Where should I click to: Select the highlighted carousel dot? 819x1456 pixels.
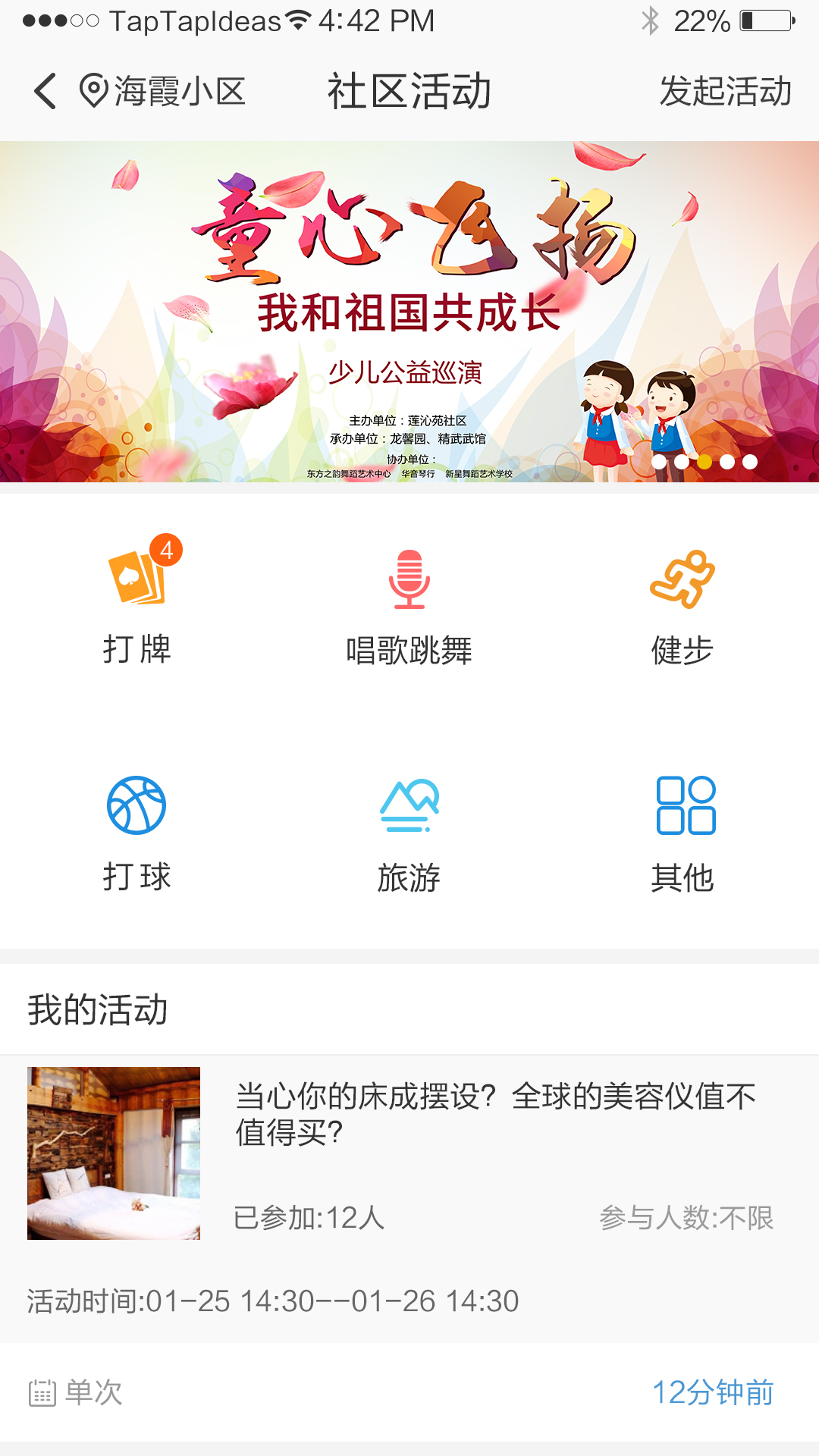click(704, 460)
